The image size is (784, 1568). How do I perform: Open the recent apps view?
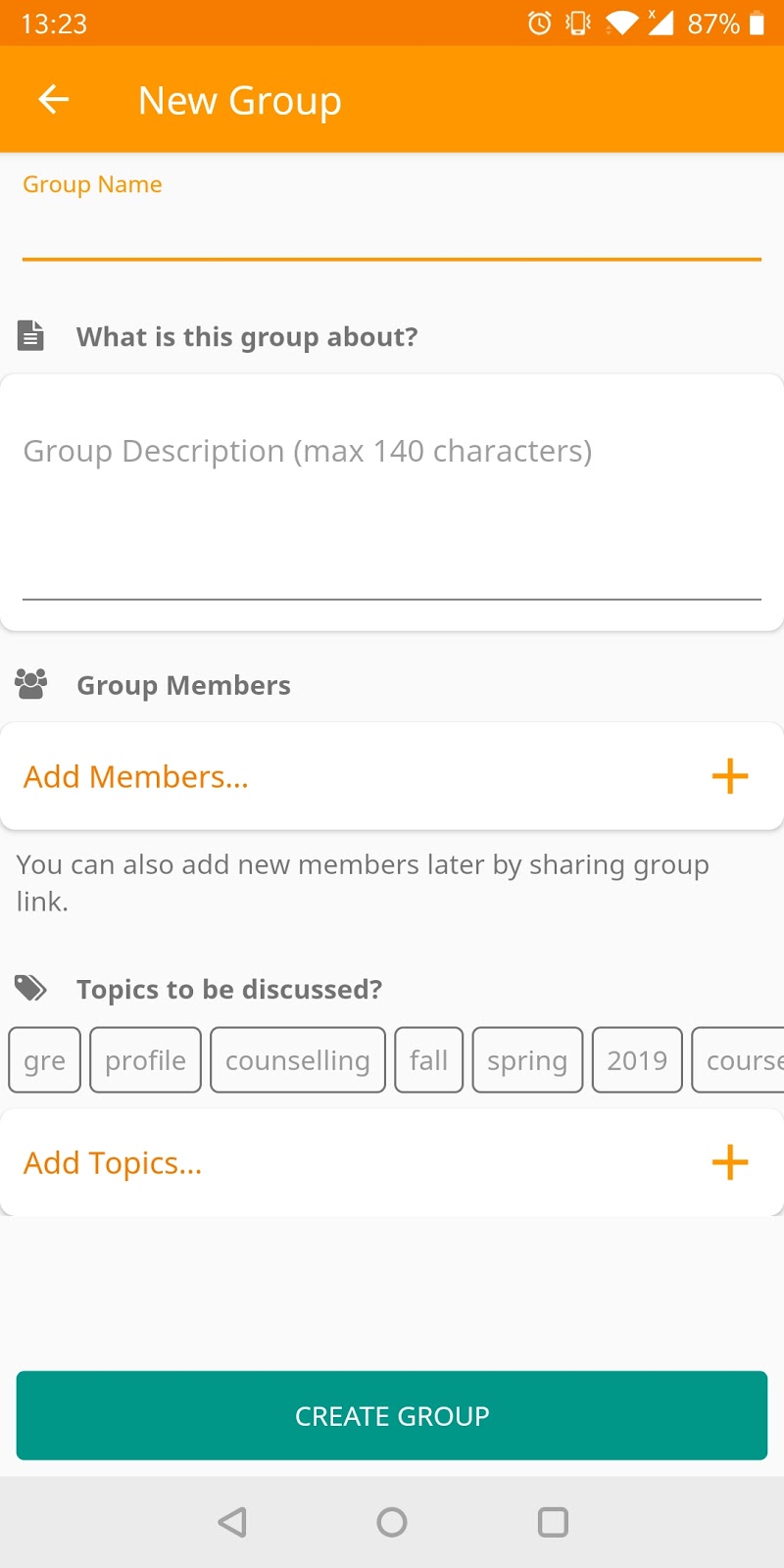click(553, 1522)
